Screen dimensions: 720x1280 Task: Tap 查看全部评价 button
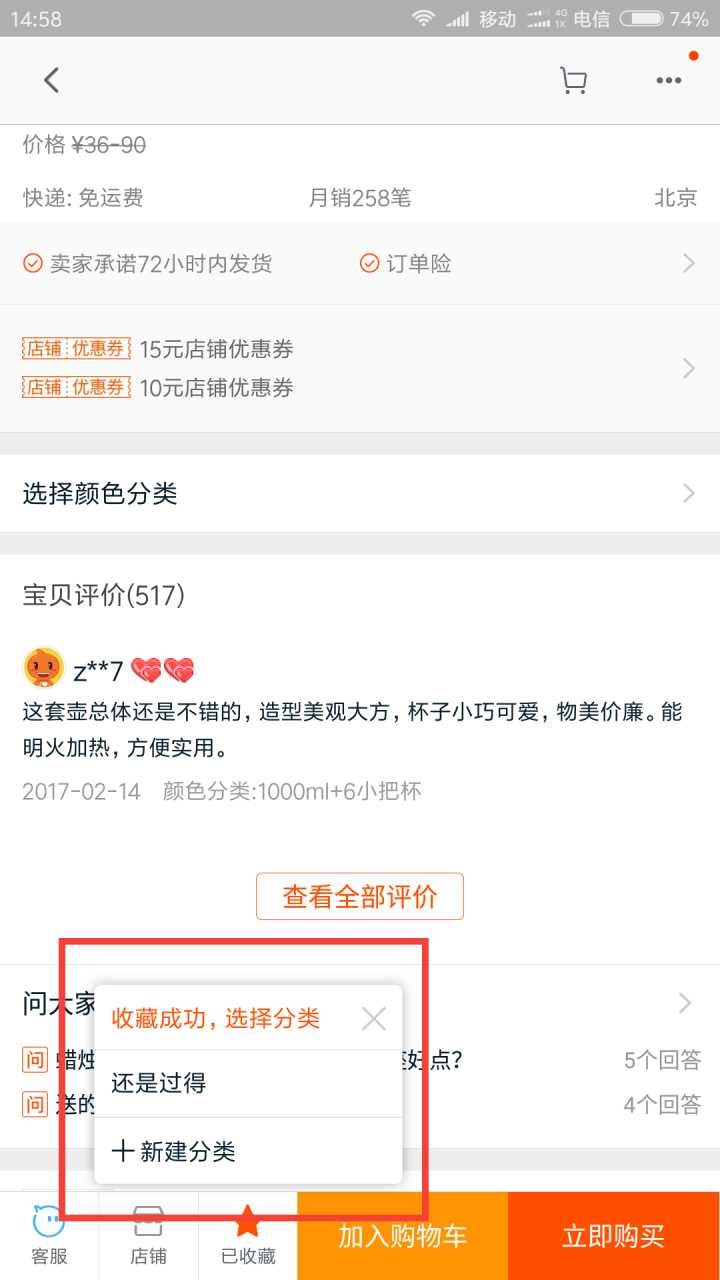click(x=360, y=896)
